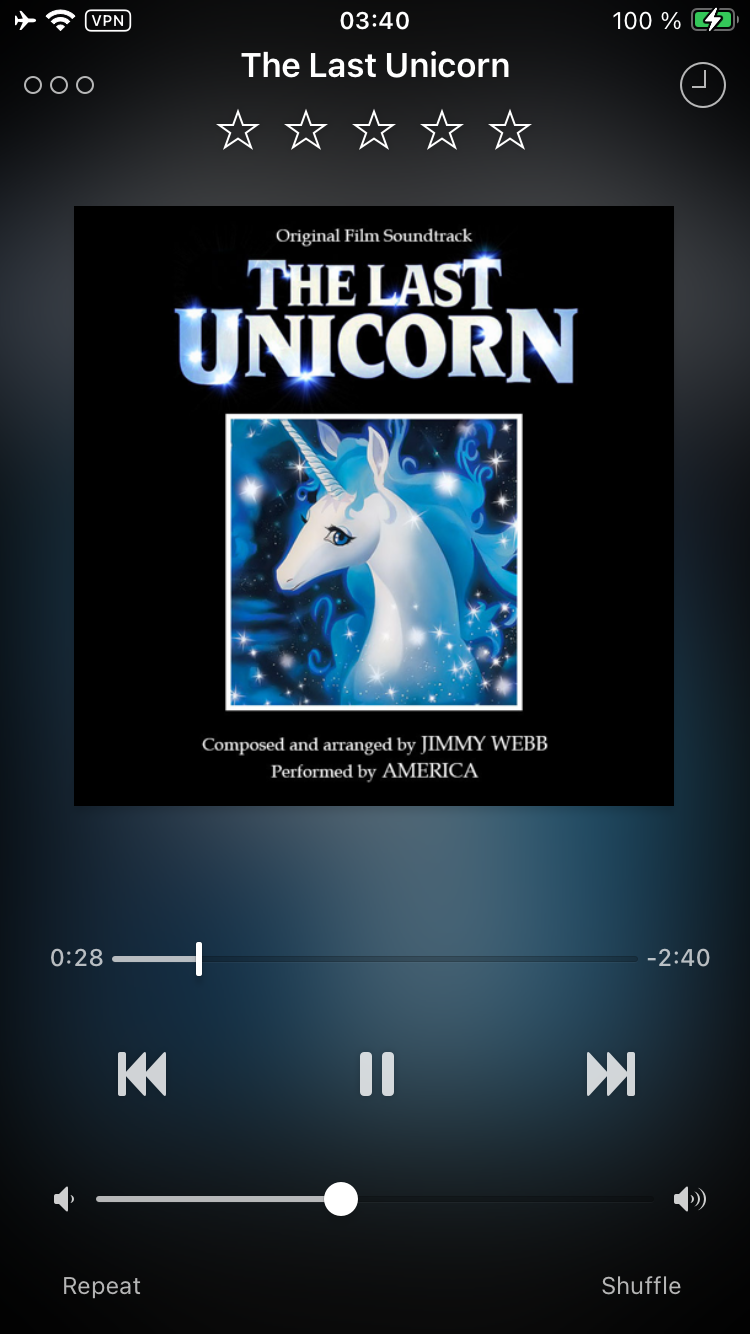Pause the current song
The image size is (750, 1334).
tap(377, 1074)
